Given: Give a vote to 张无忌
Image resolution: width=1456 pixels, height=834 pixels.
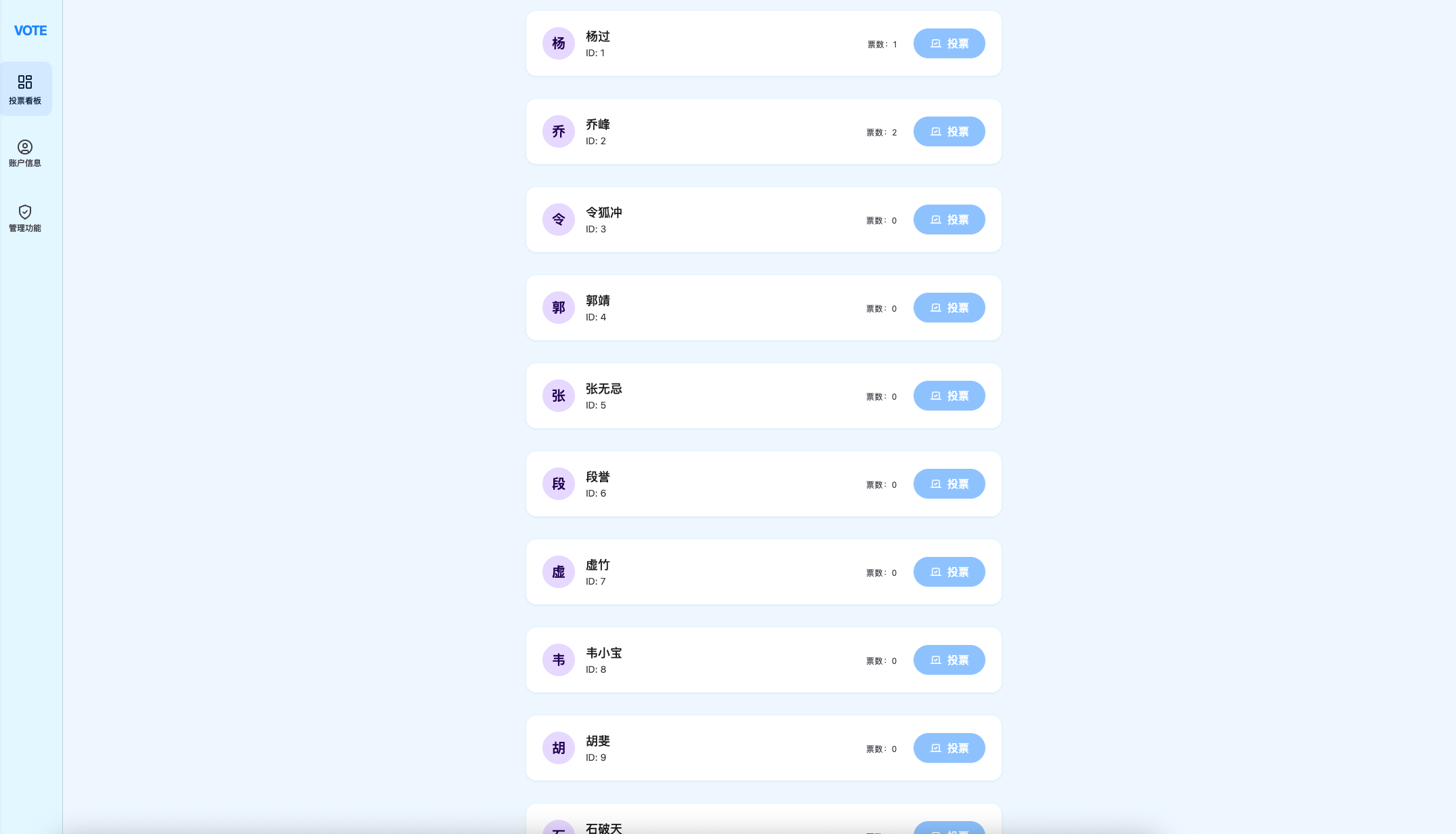Looking at the screenshot, I should click(949, 396).
